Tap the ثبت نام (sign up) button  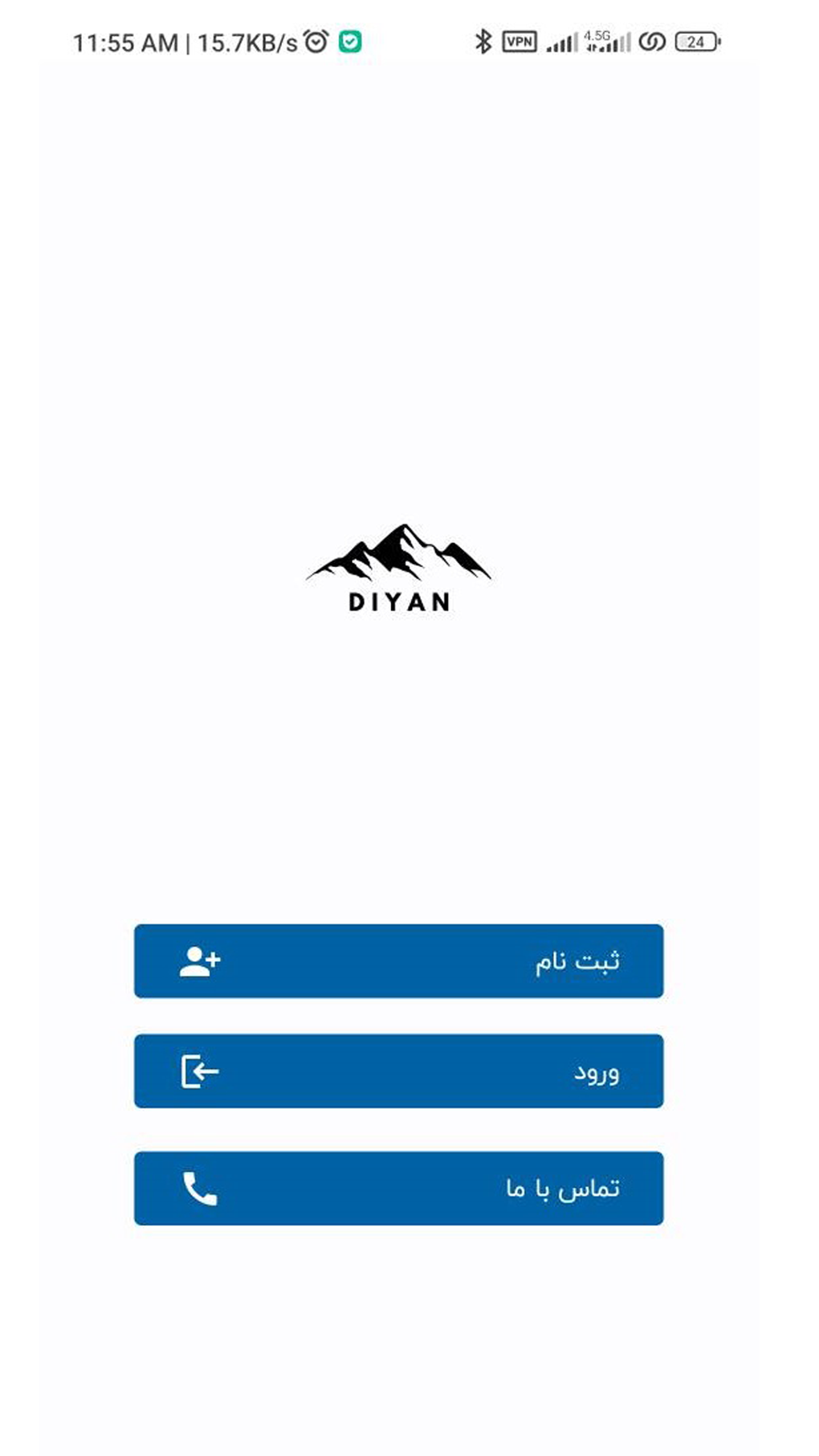pos(398,960)
